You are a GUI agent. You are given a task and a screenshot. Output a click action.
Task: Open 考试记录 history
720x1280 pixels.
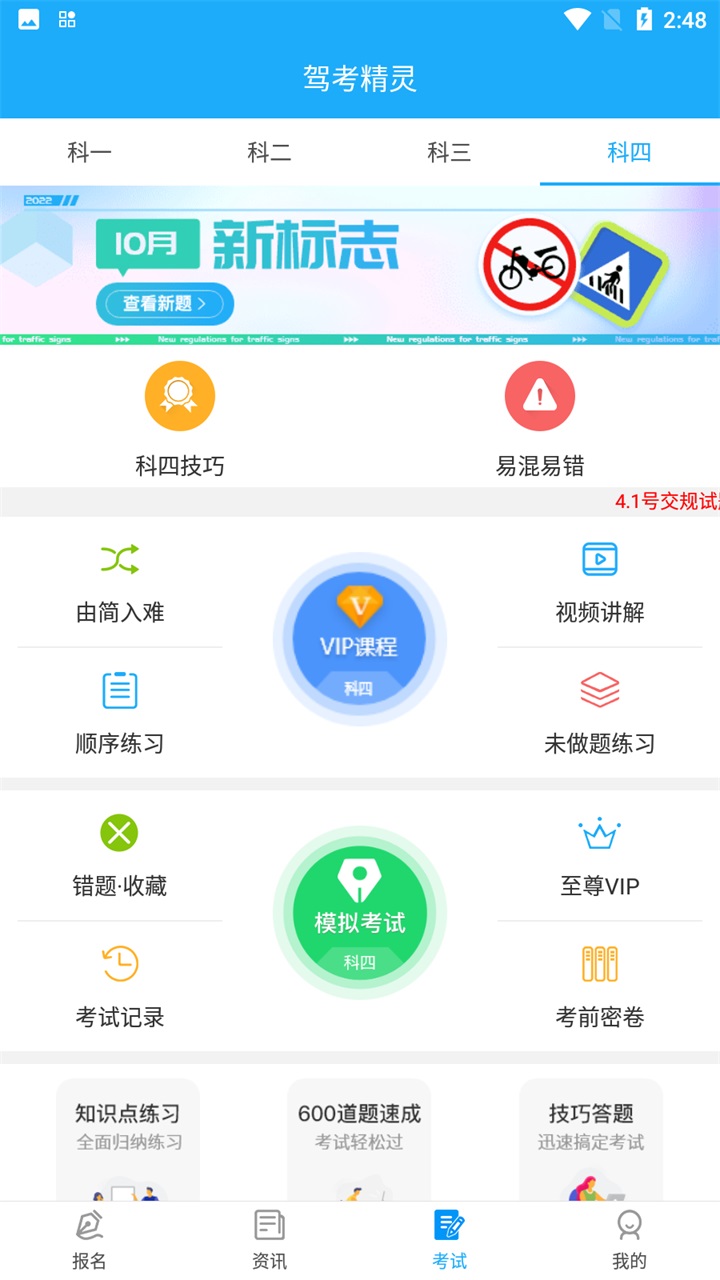(x=120, y=988)
